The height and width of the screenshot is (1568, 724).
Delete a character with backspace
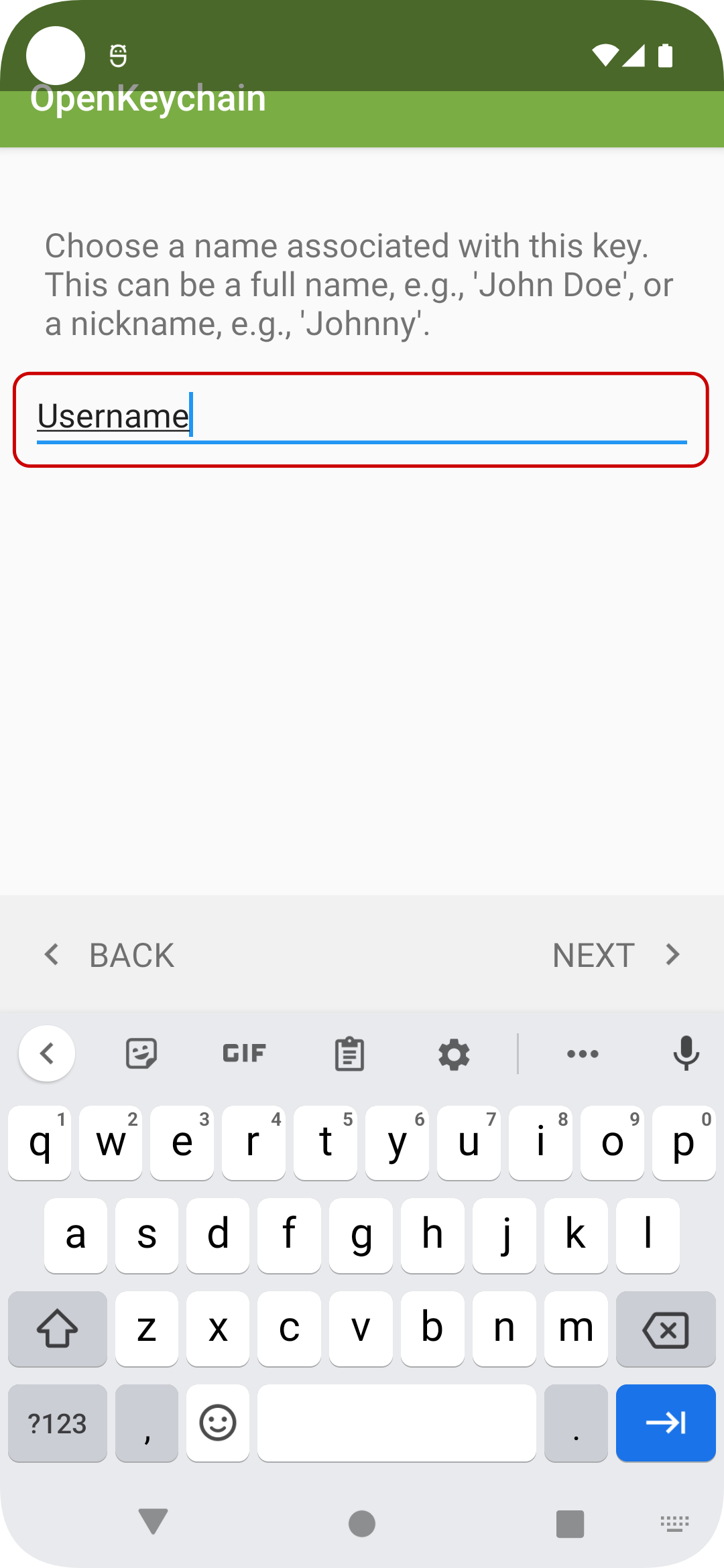(666, 1329)
